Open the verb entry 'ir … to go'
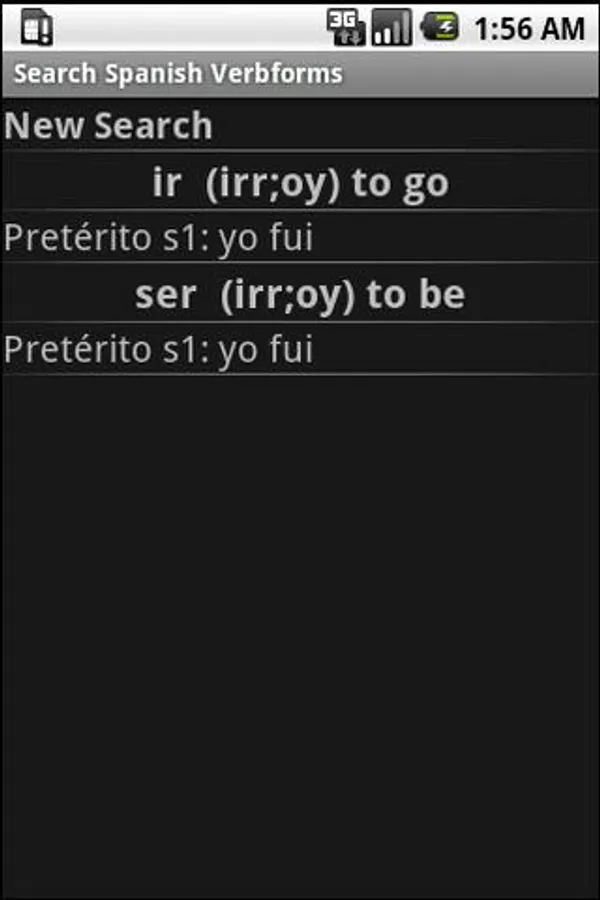The height and width of the screenshot is (900, 600). (300, 184)
